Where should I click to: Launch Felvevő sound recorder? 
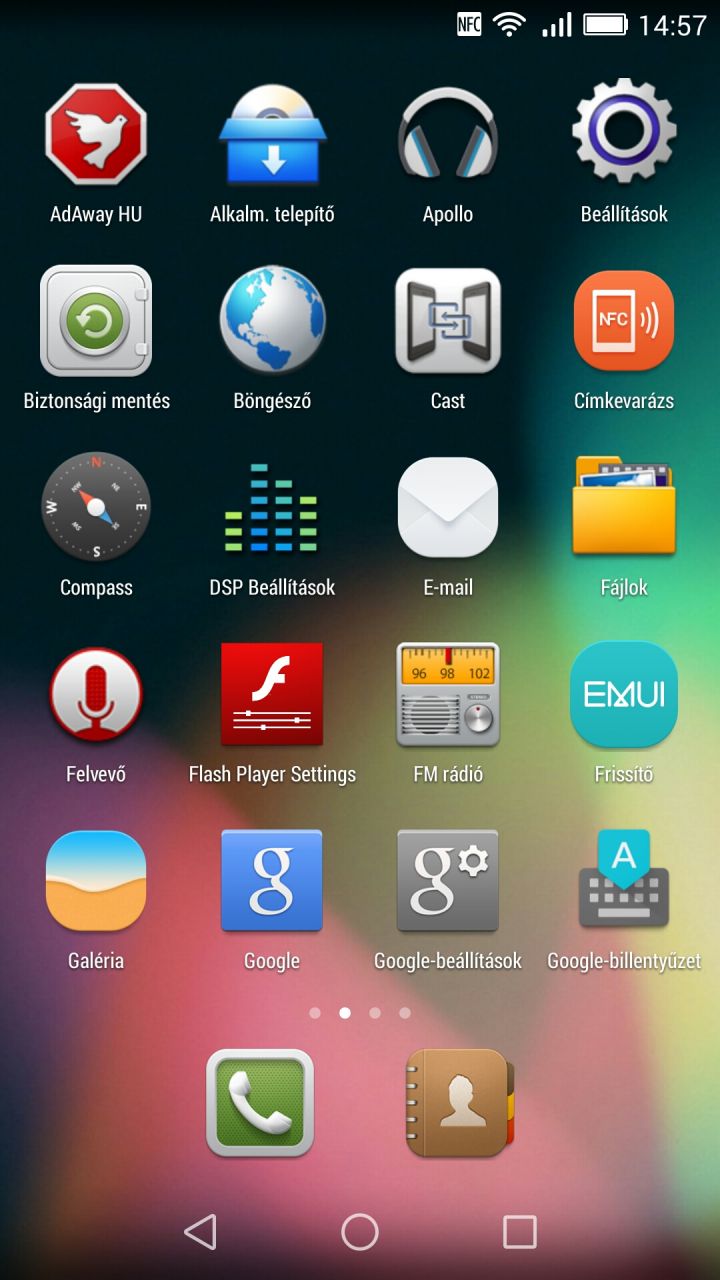[x=96, y=694]
